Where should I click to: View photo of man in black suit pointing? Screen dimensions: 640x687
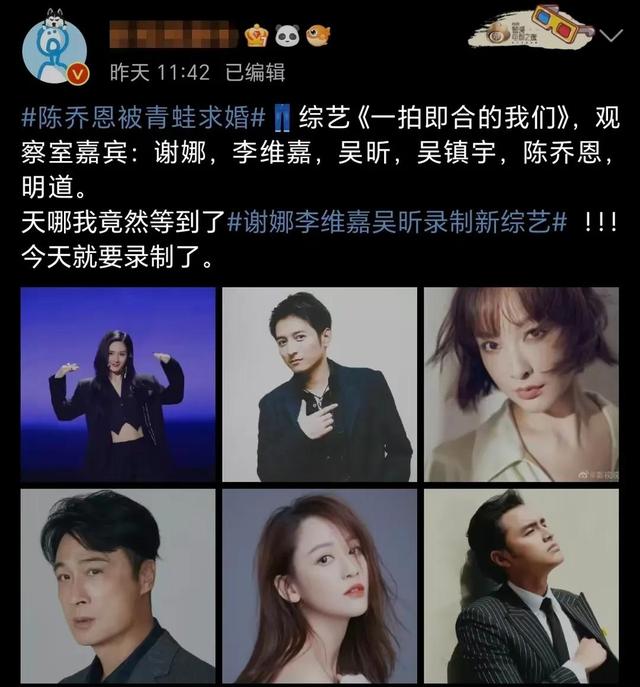[320, 384]
